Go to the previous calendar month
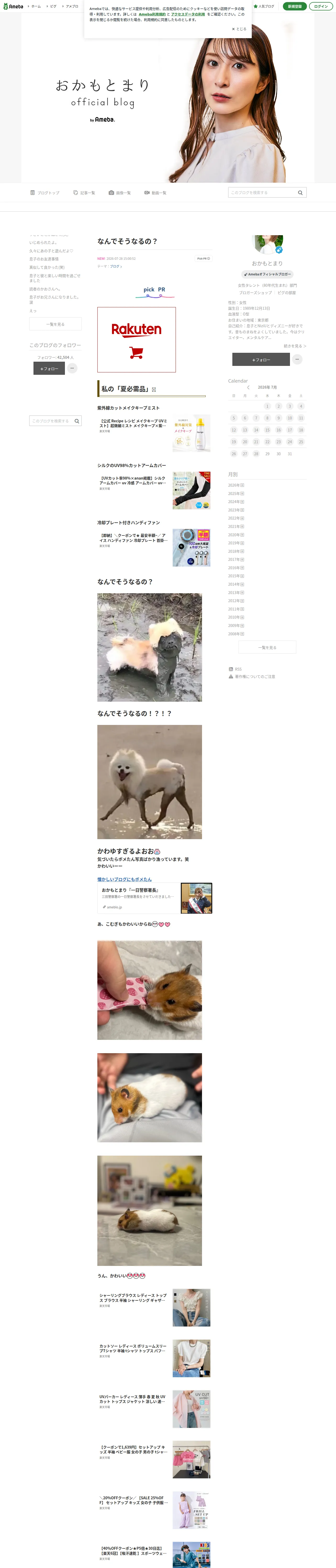Viewport: 336px width, 1568px height. click(248, 387)
